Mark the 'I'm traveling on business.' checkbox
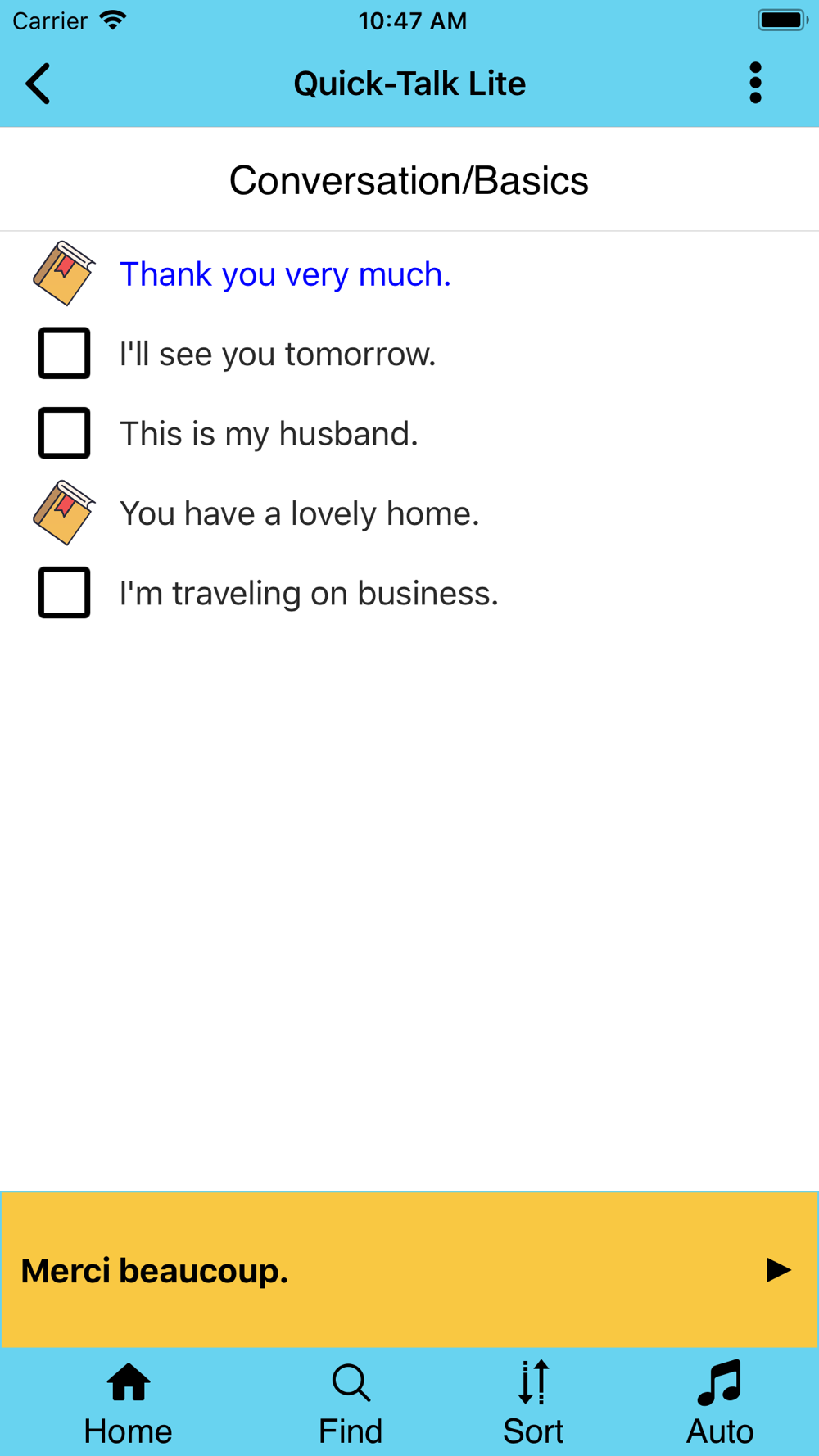 pos(65,592)
